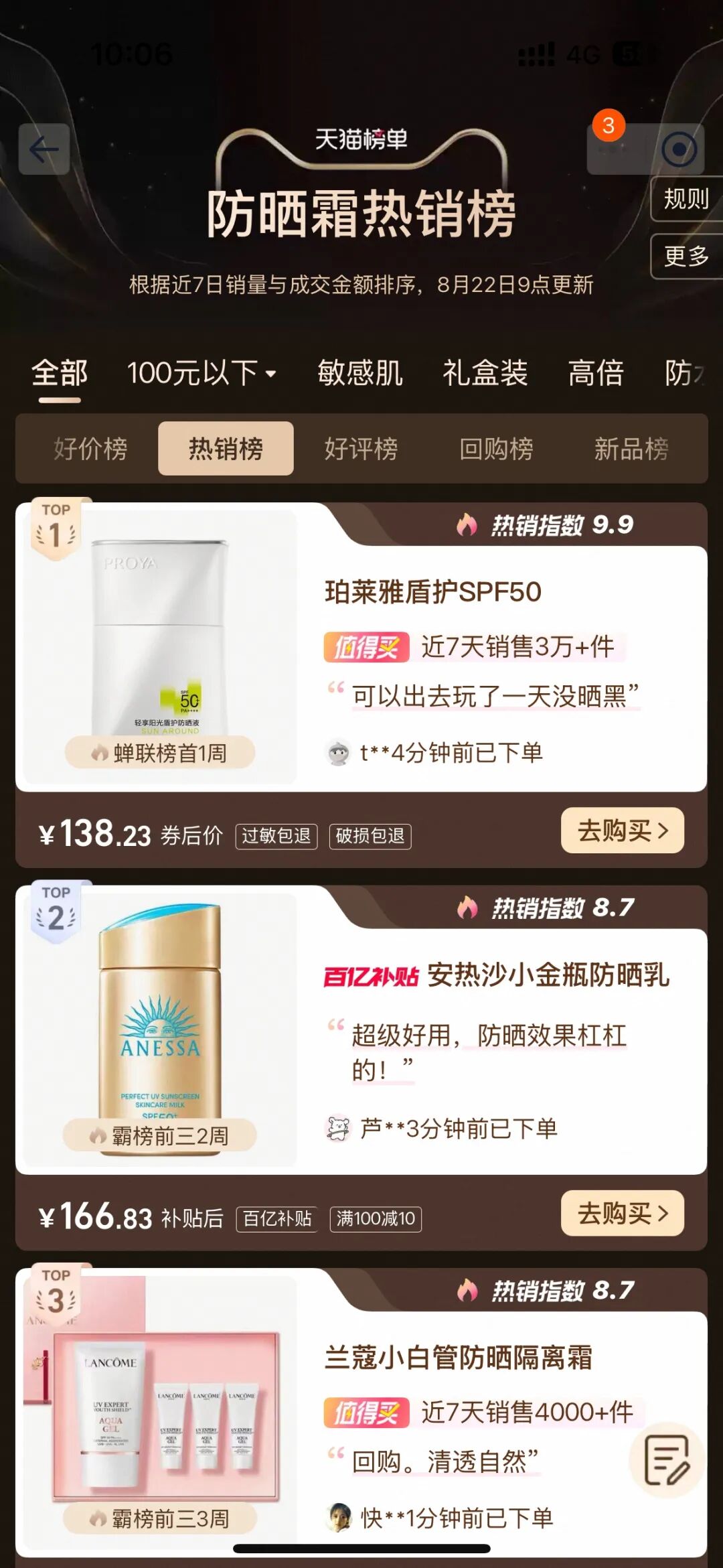Viewport: 723px width, 1568px height.
Task: Go back using the back arrow
Action: coord(44,149)
